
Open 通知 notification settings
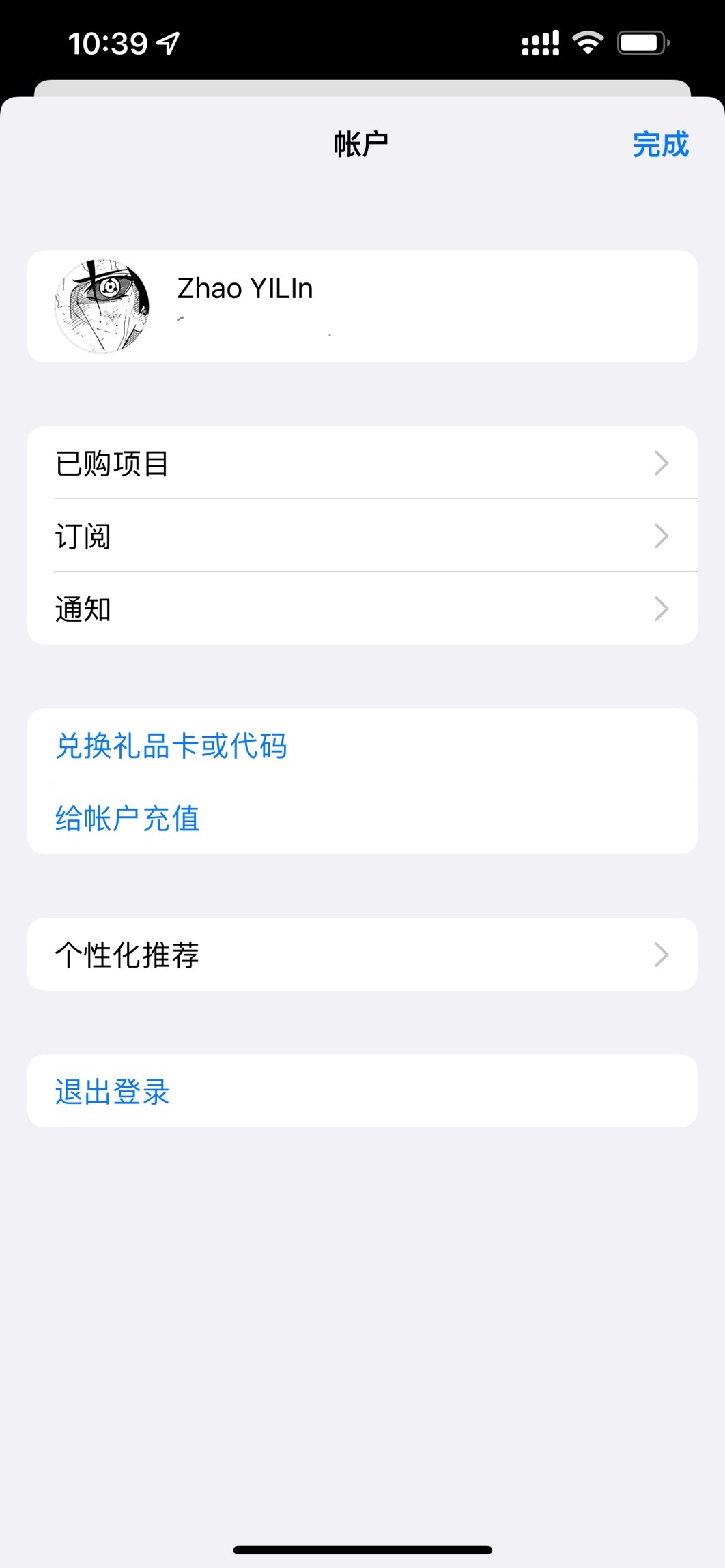click(x=362, y=609)
